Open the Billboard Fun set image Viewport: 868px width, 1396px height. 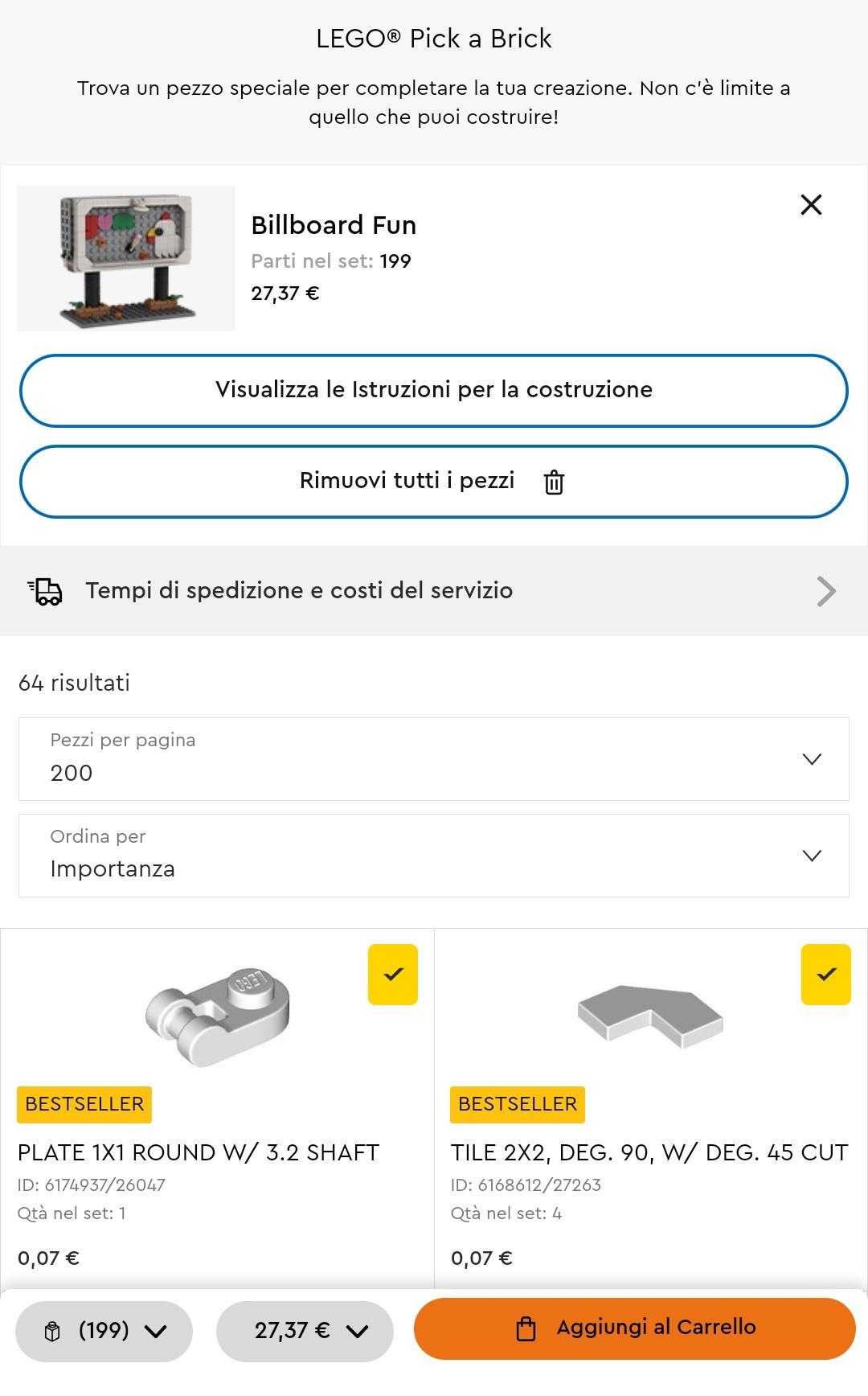(126, 258)
